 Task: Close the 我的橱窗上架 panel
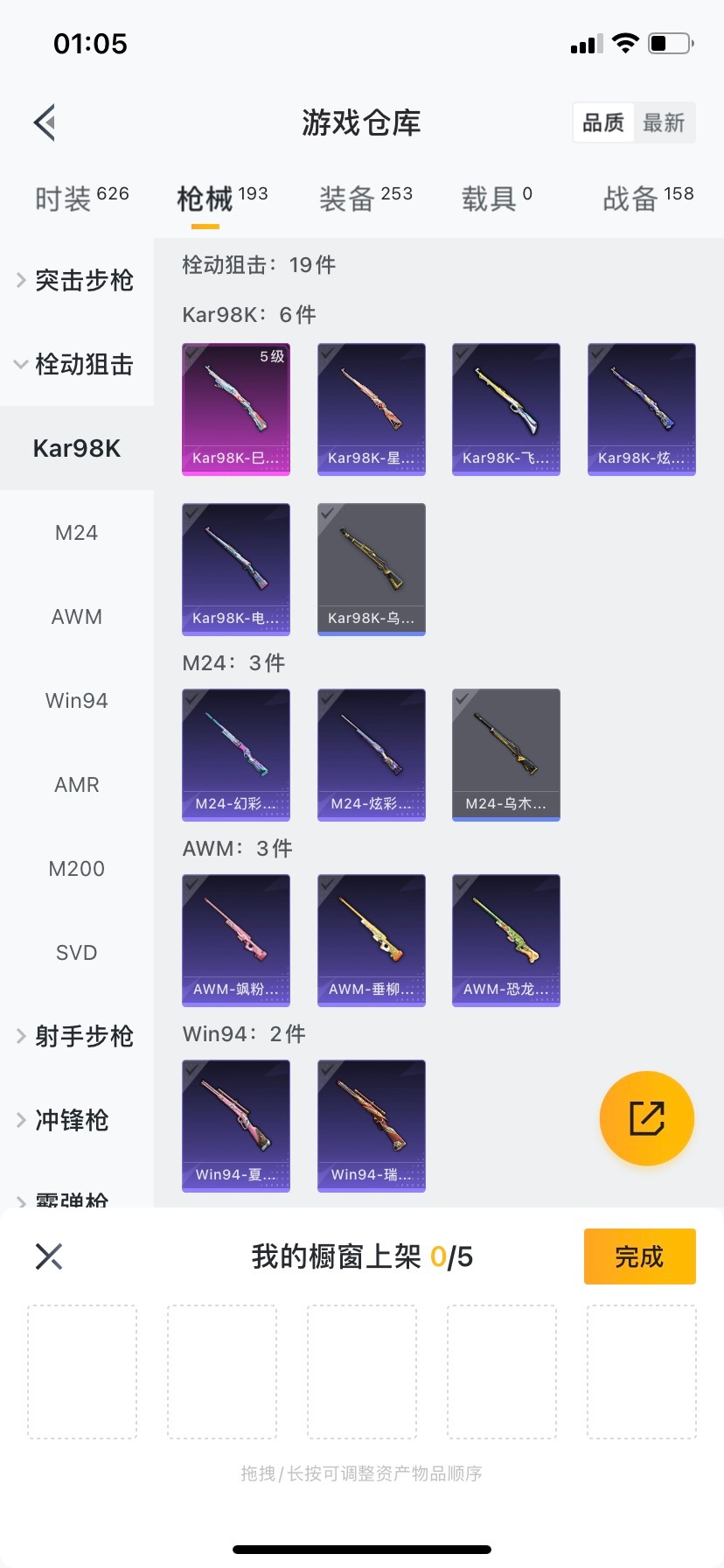pyautogui.click(x=49, y=1256)
